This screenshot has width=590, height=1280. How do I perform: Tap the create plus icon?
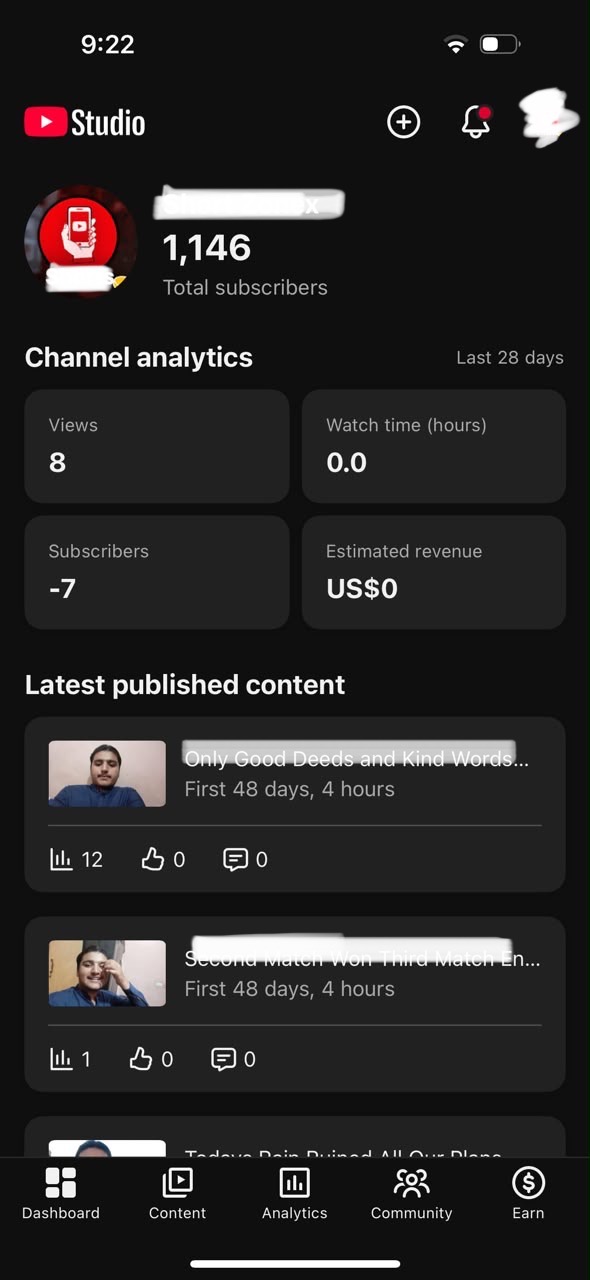(x=403, y=122)
